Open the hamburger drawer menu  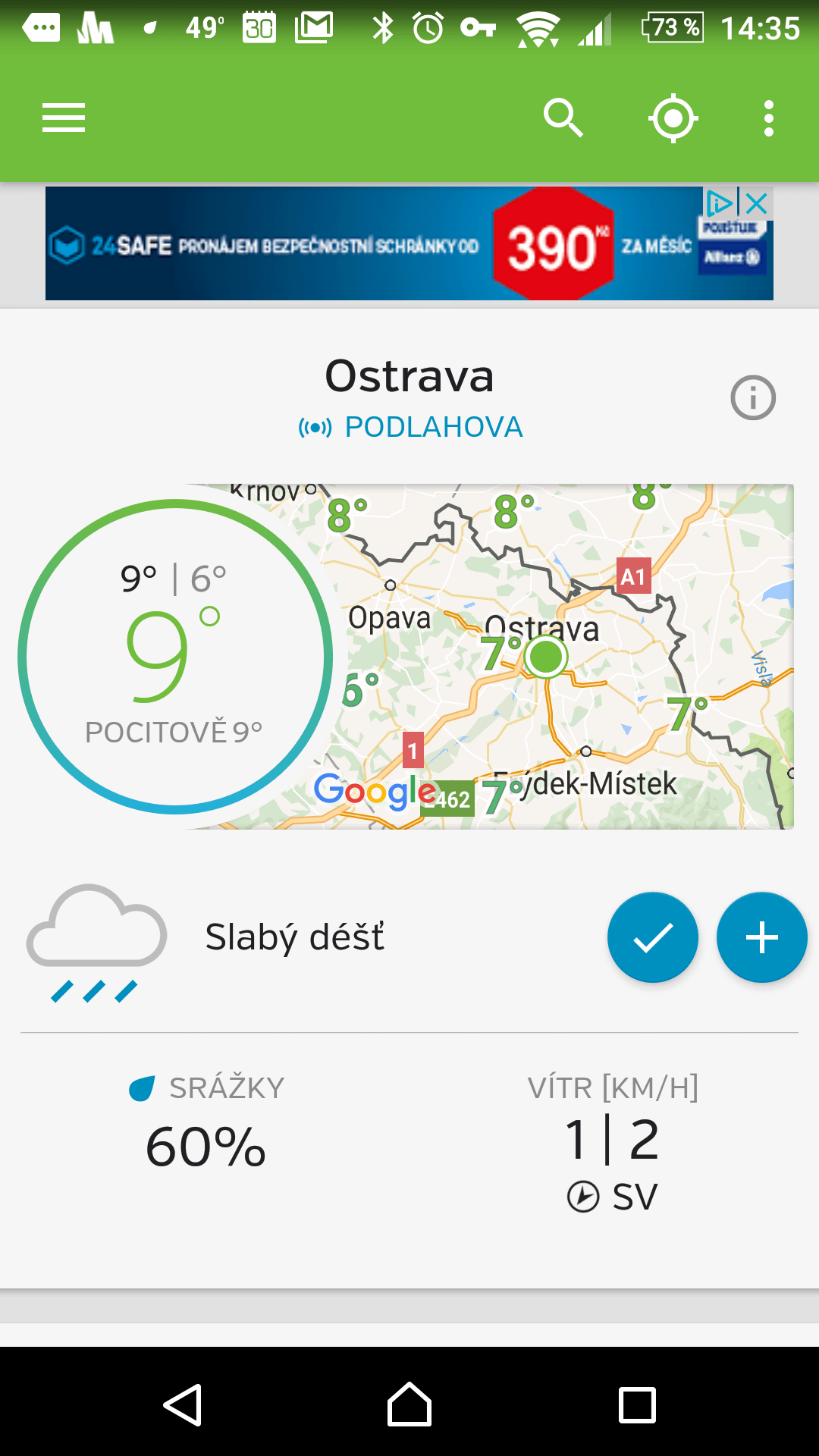click(x=64, y=118)
